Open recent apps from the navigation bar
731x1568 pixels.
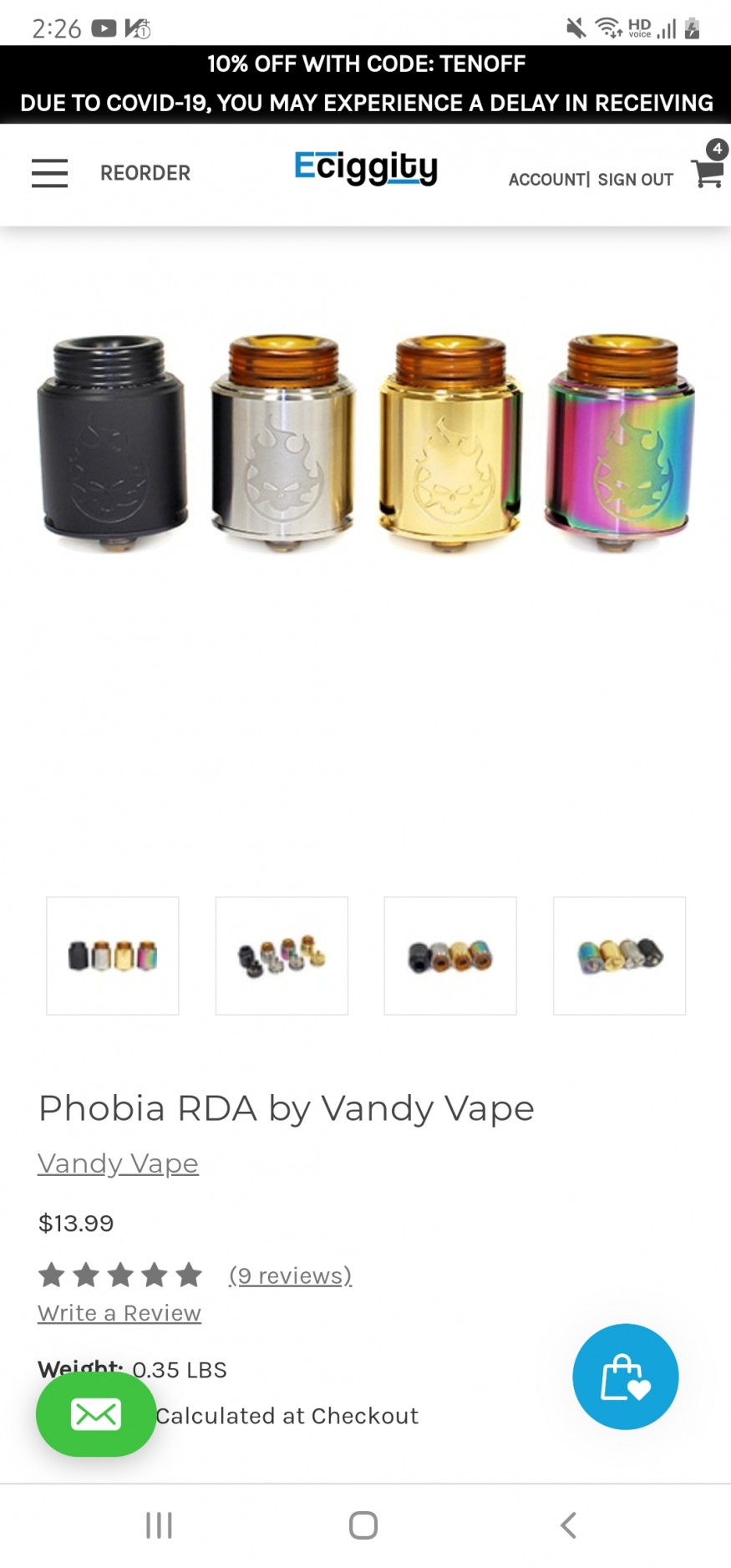(159, 1525)
